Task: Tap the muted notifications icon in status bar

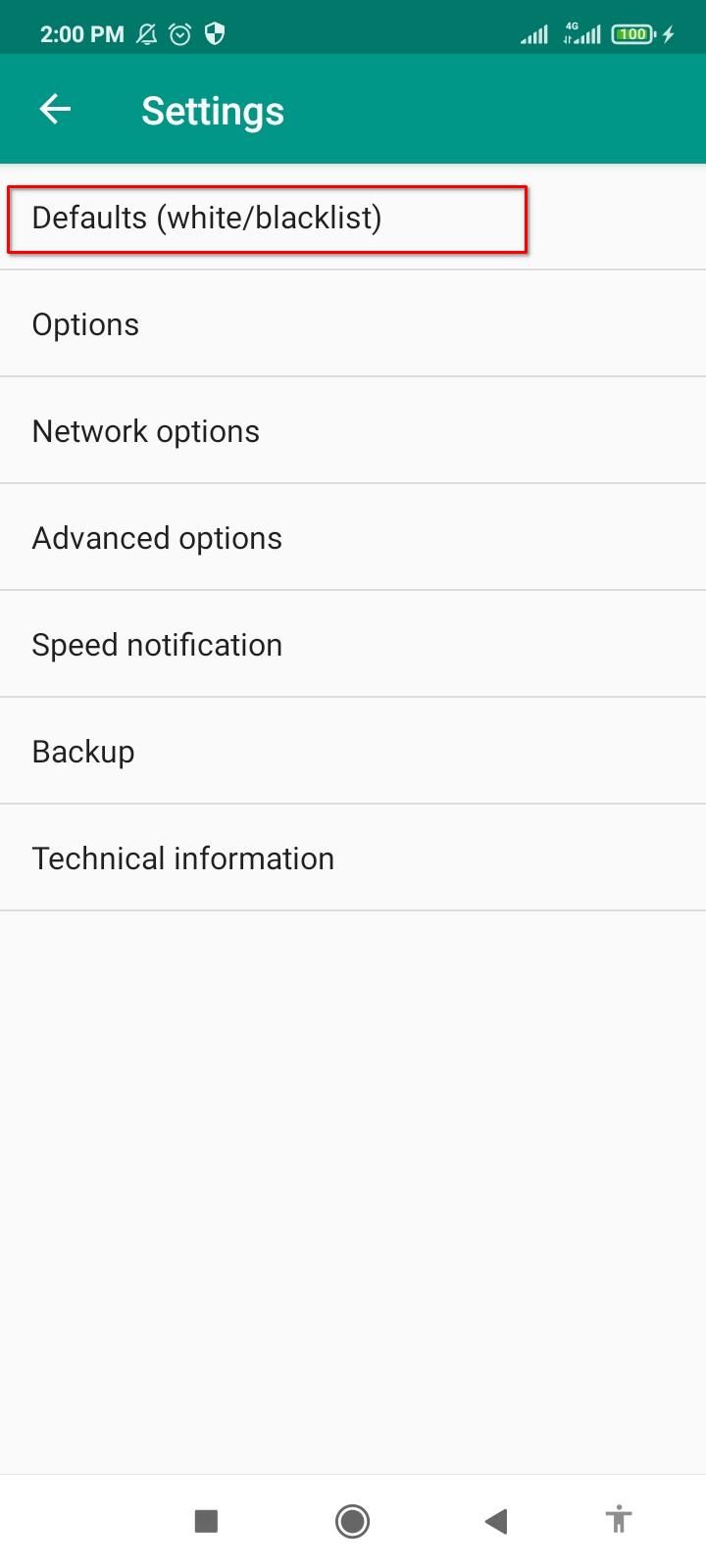Action: point(145,32)
